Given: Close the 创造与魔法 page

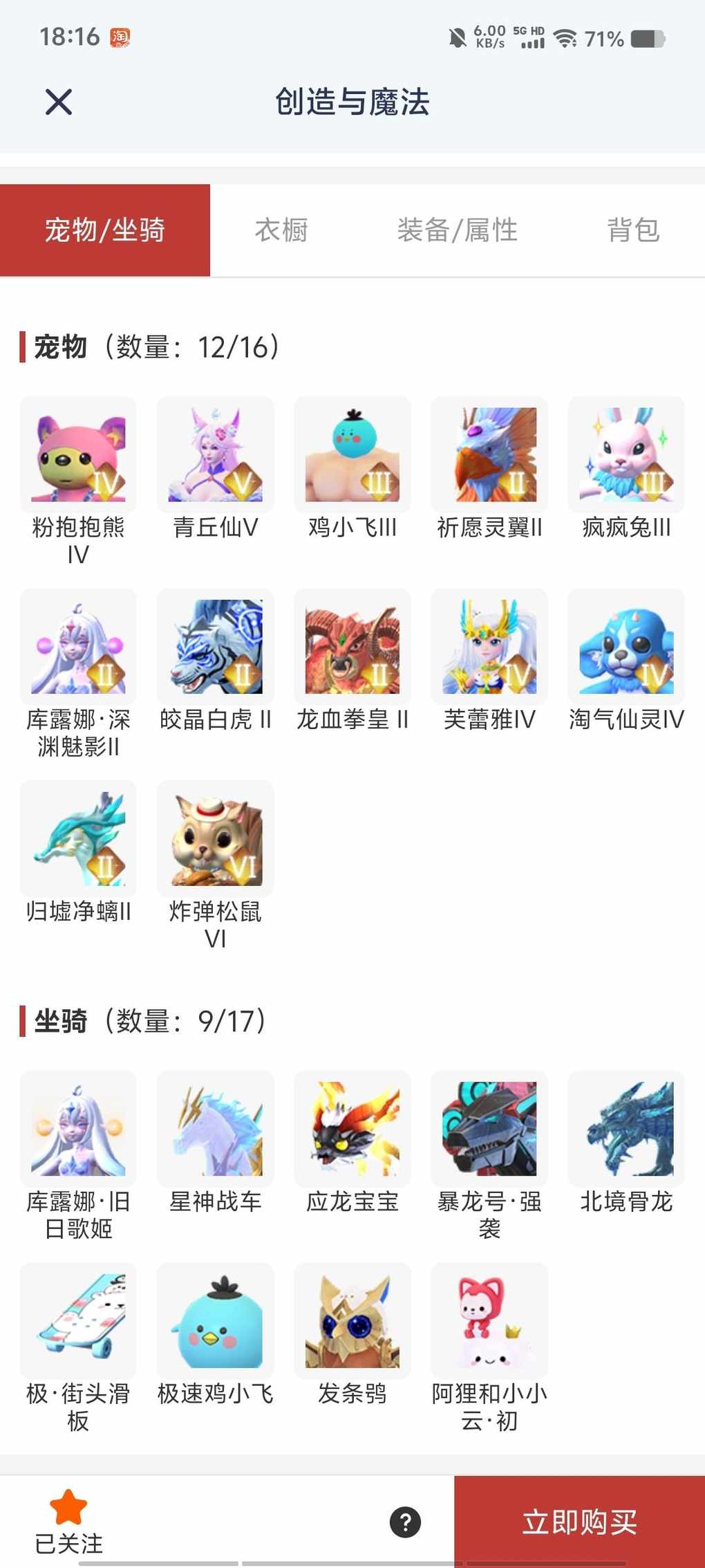Looking at the screenshot, I should (59, 102).
